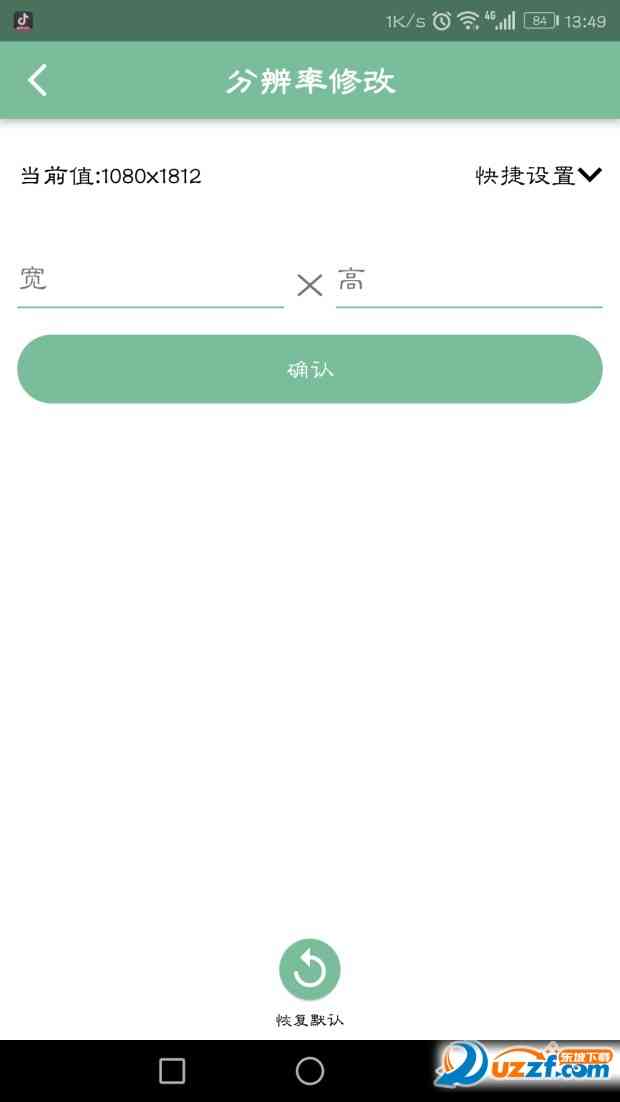The height and width of the screenshot is (1102, 620).
Task: Open recent apps from navigation bar
Action: [172, 1071]
